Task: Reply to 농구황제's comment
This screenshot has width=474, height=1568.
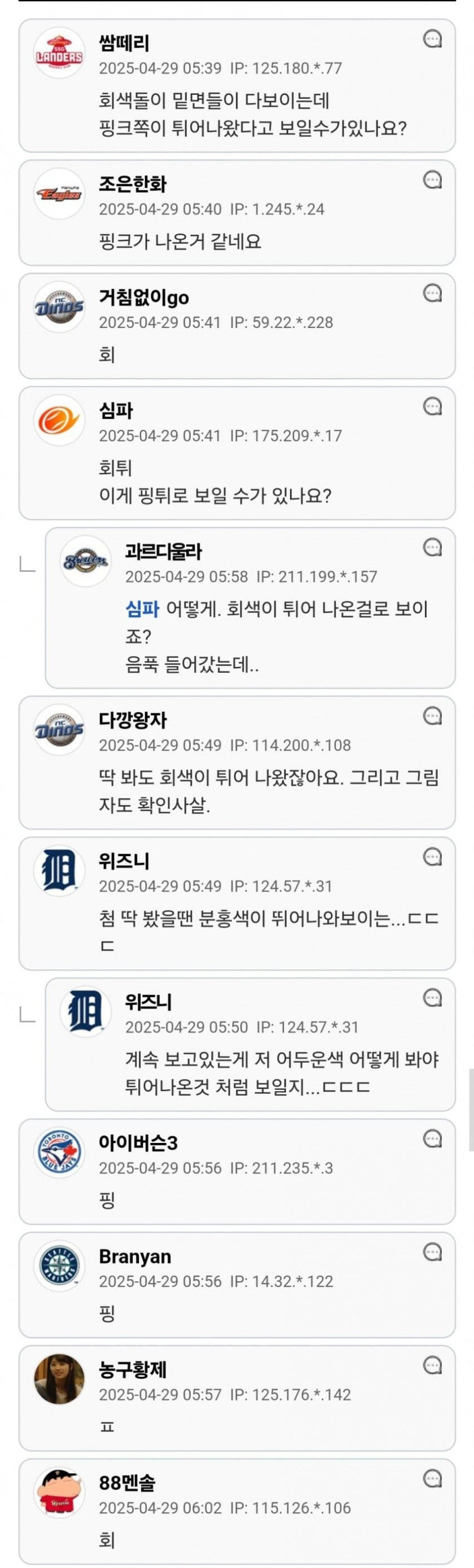Action: coord(432,1365)
